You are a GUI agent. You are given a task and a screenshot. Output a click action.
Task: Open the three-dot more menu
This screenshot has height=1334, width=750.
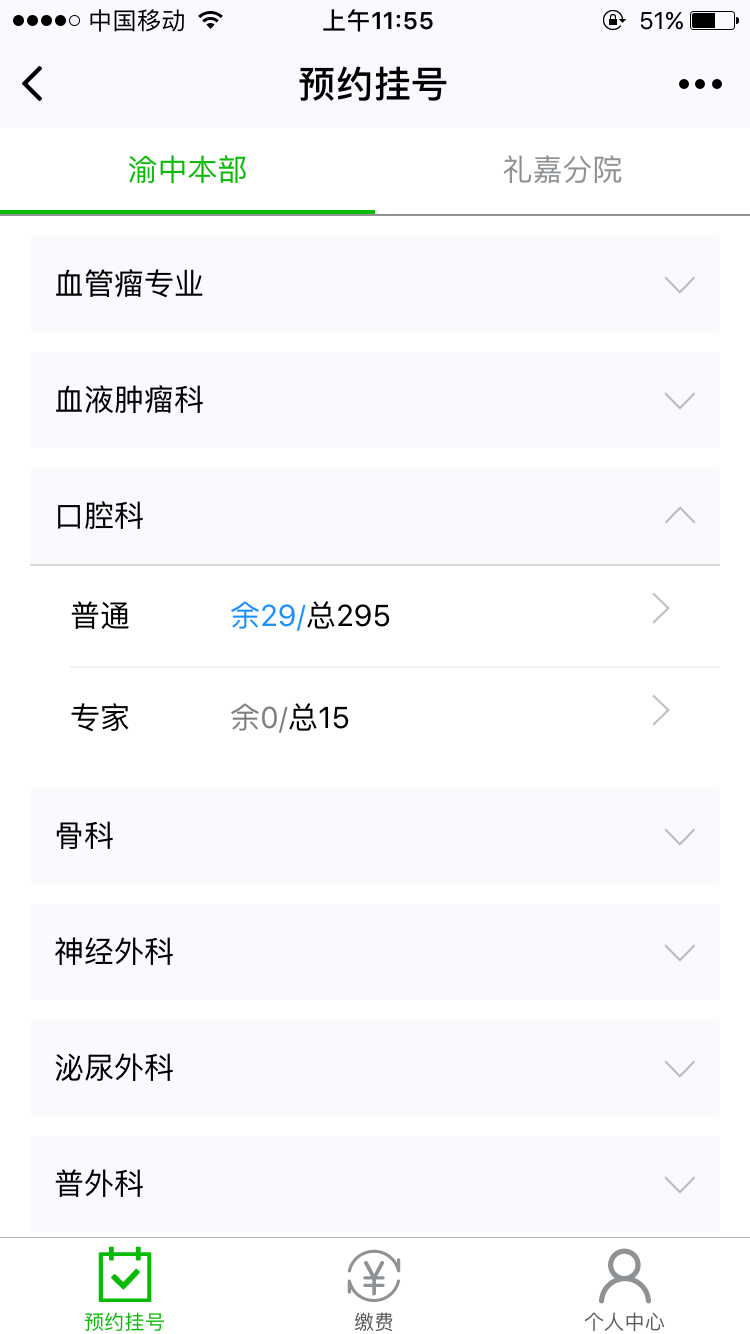click(700, 84)
